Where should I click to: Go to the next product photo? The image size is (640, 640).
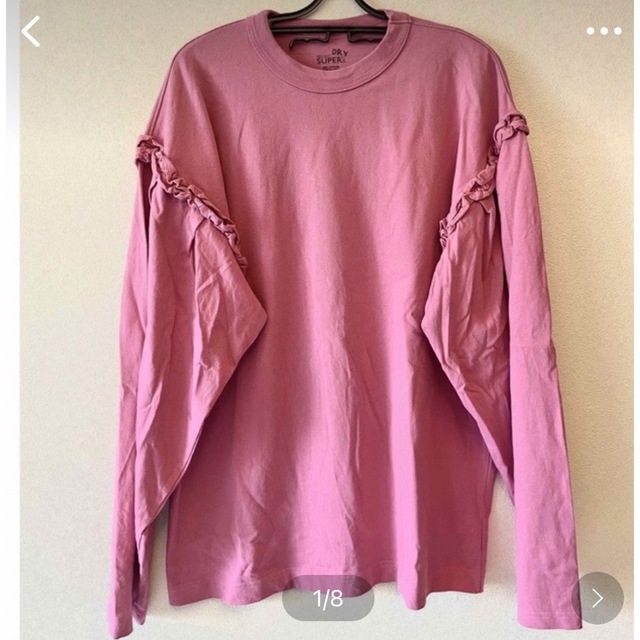599,597
